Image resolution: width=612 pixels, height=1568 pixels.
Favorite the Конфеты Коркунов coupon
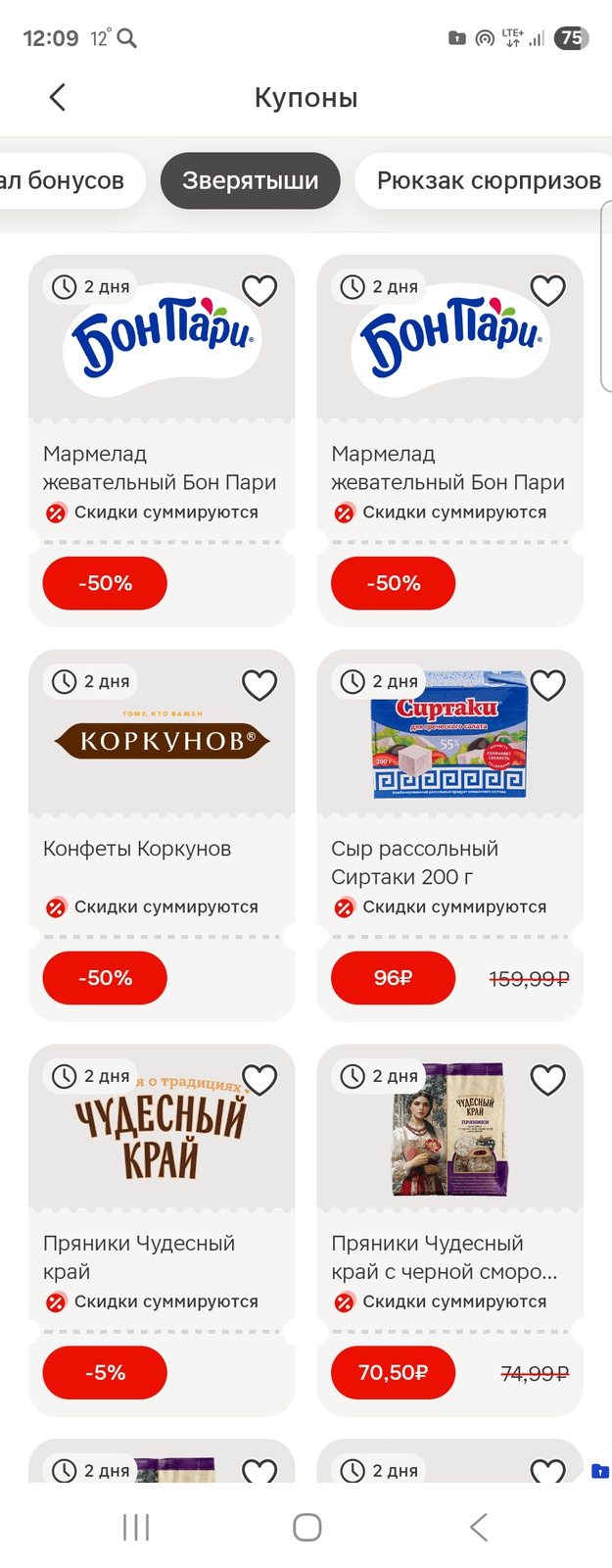tap(259, 685)
